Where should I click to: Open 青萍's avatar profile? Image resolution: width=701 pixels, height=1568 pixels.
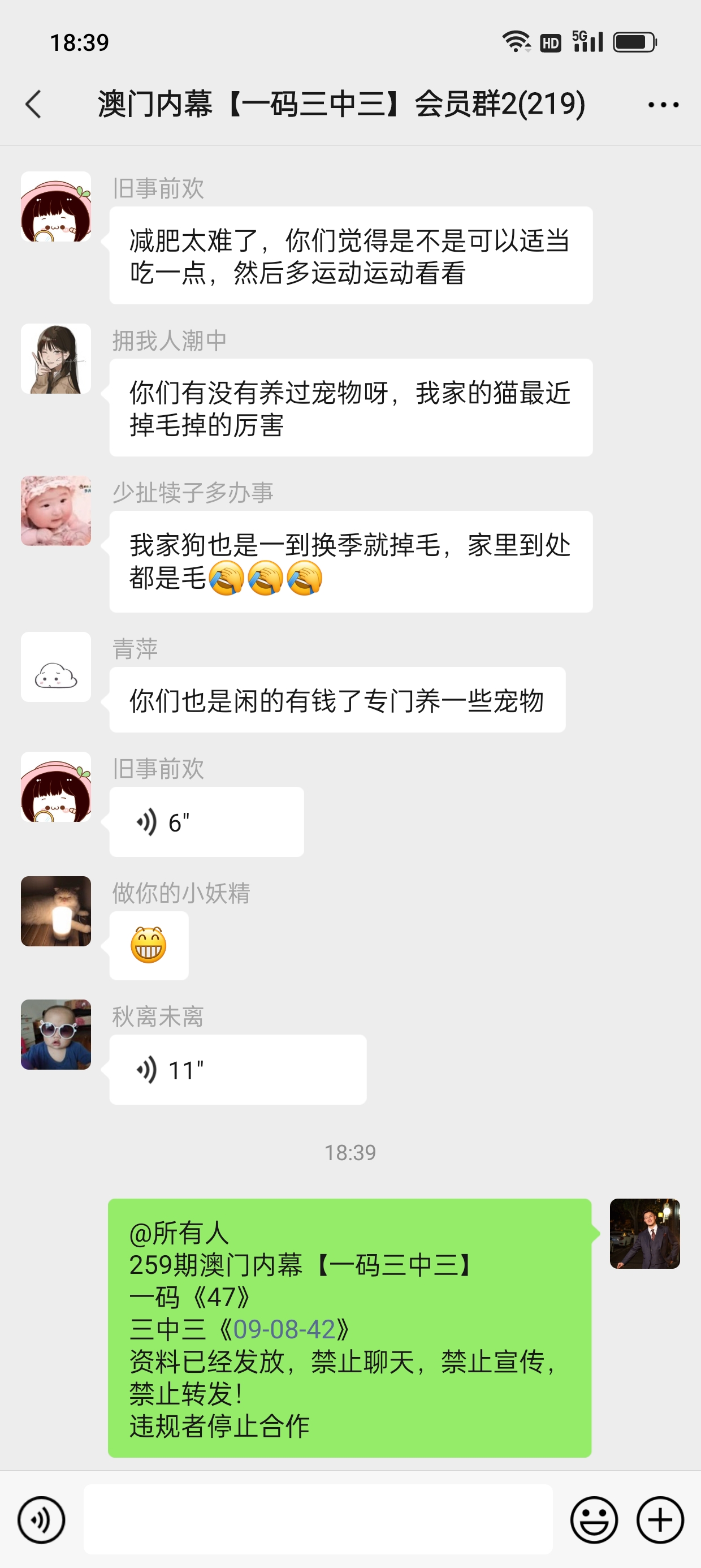click(56, 667)
